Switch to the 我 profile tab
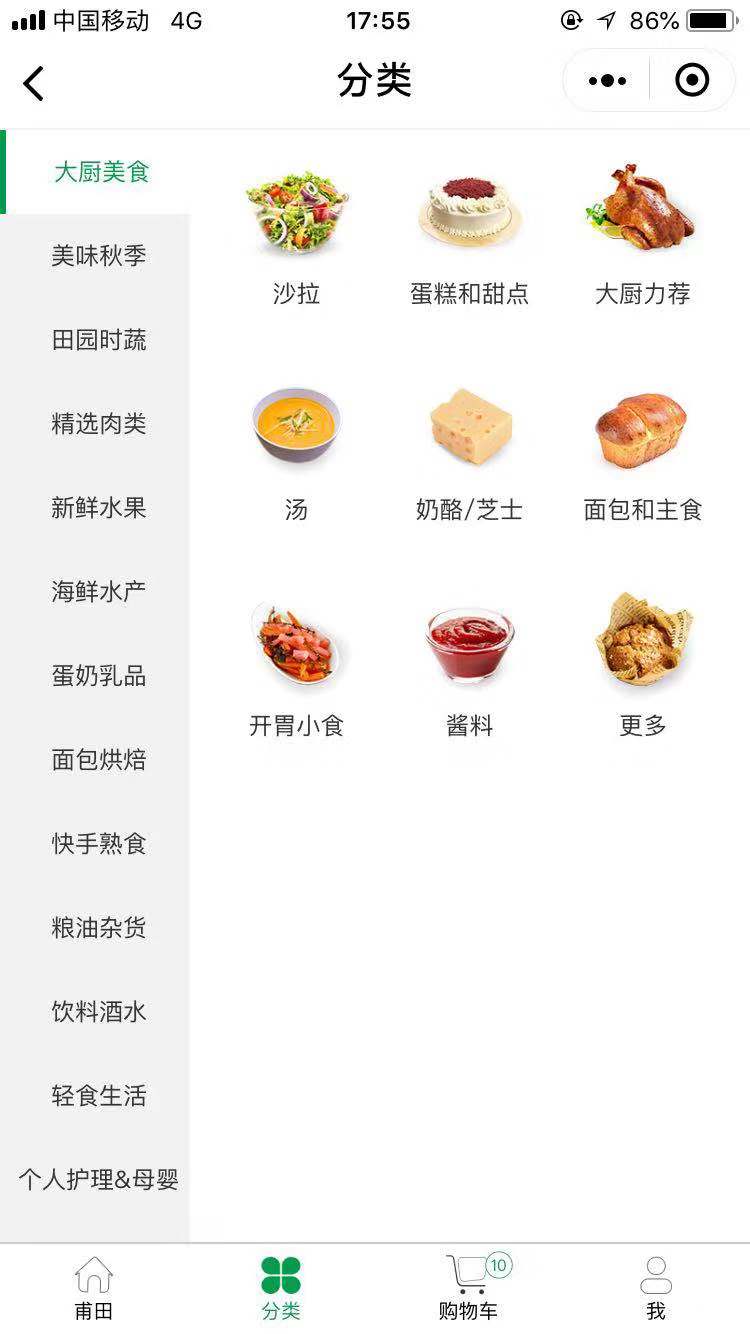Viewport: 750px width, 1334px height. pos(656,1289)
